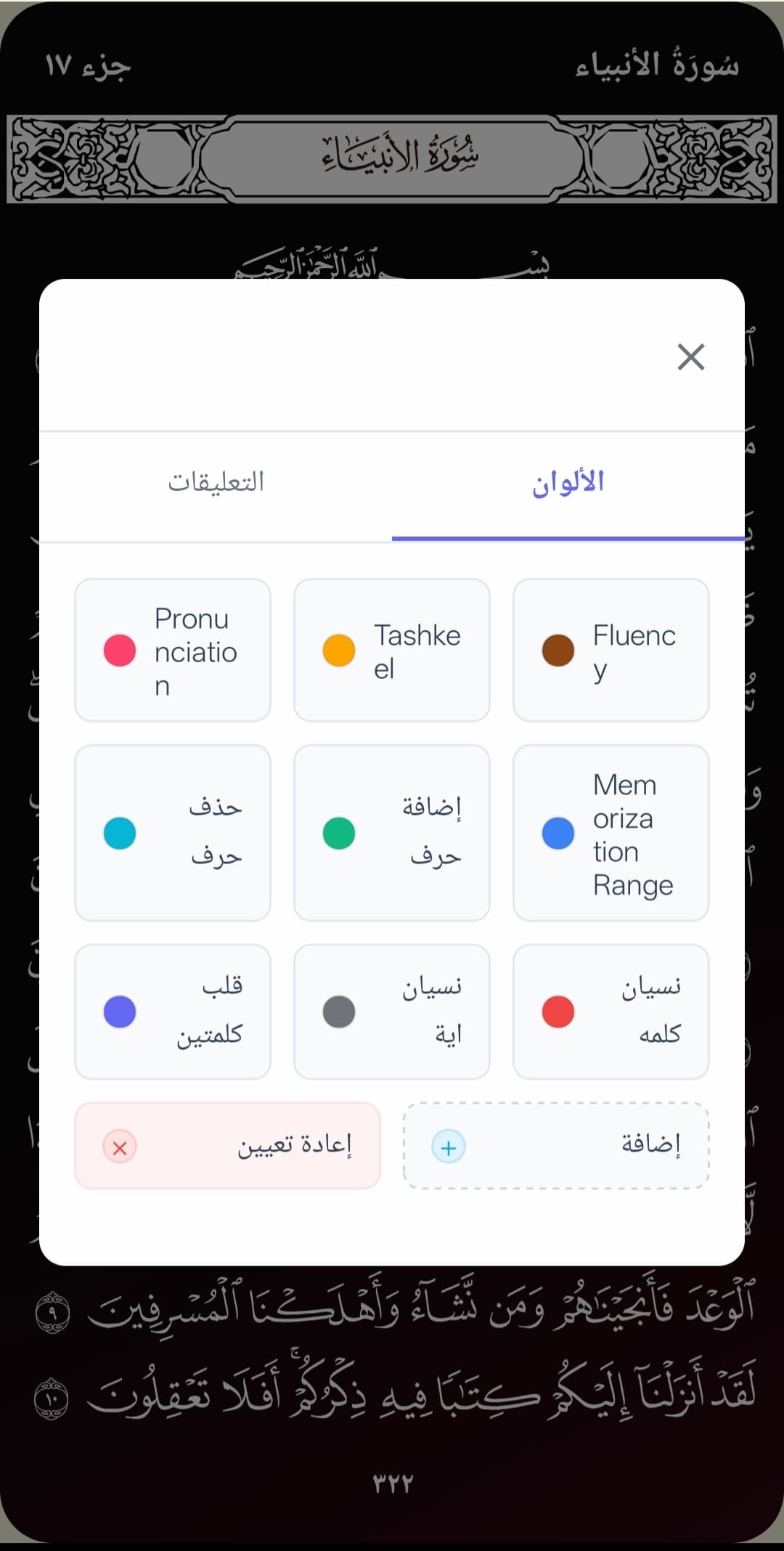
Task: Pick the نسيان كلمة color
Action: point(611,1011)
